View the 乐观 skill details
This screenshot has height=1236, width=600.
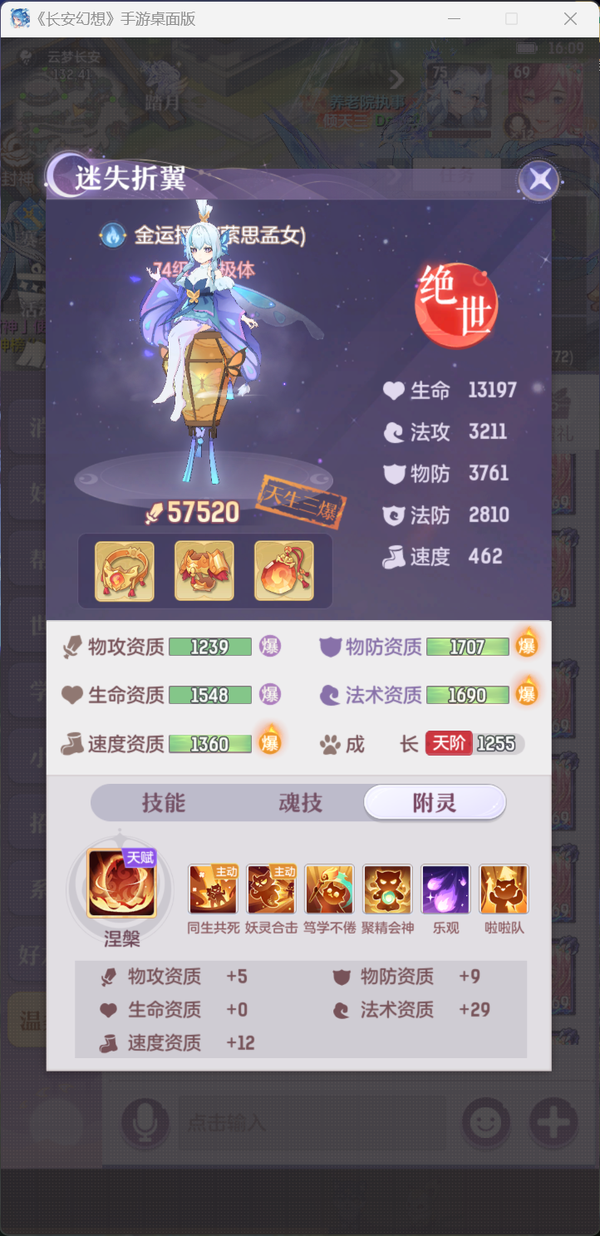point(445,890)
